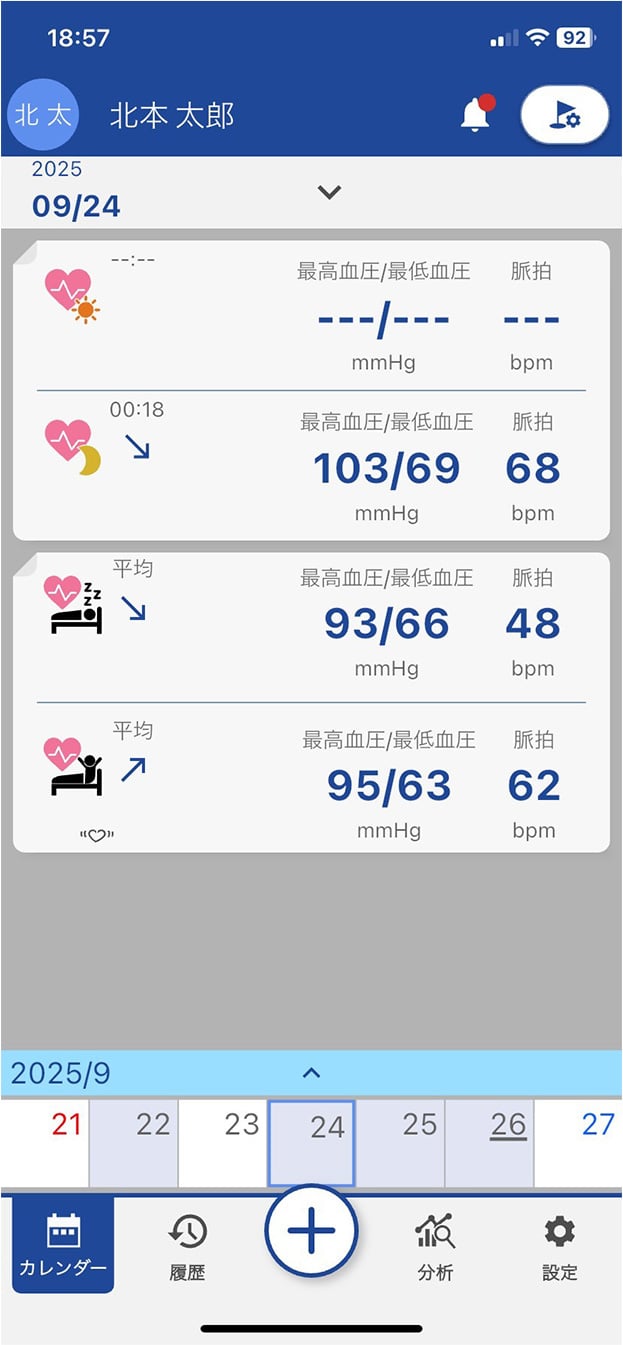
Task: Switch to the 履歴 tab
Action: click(187, 1247)
